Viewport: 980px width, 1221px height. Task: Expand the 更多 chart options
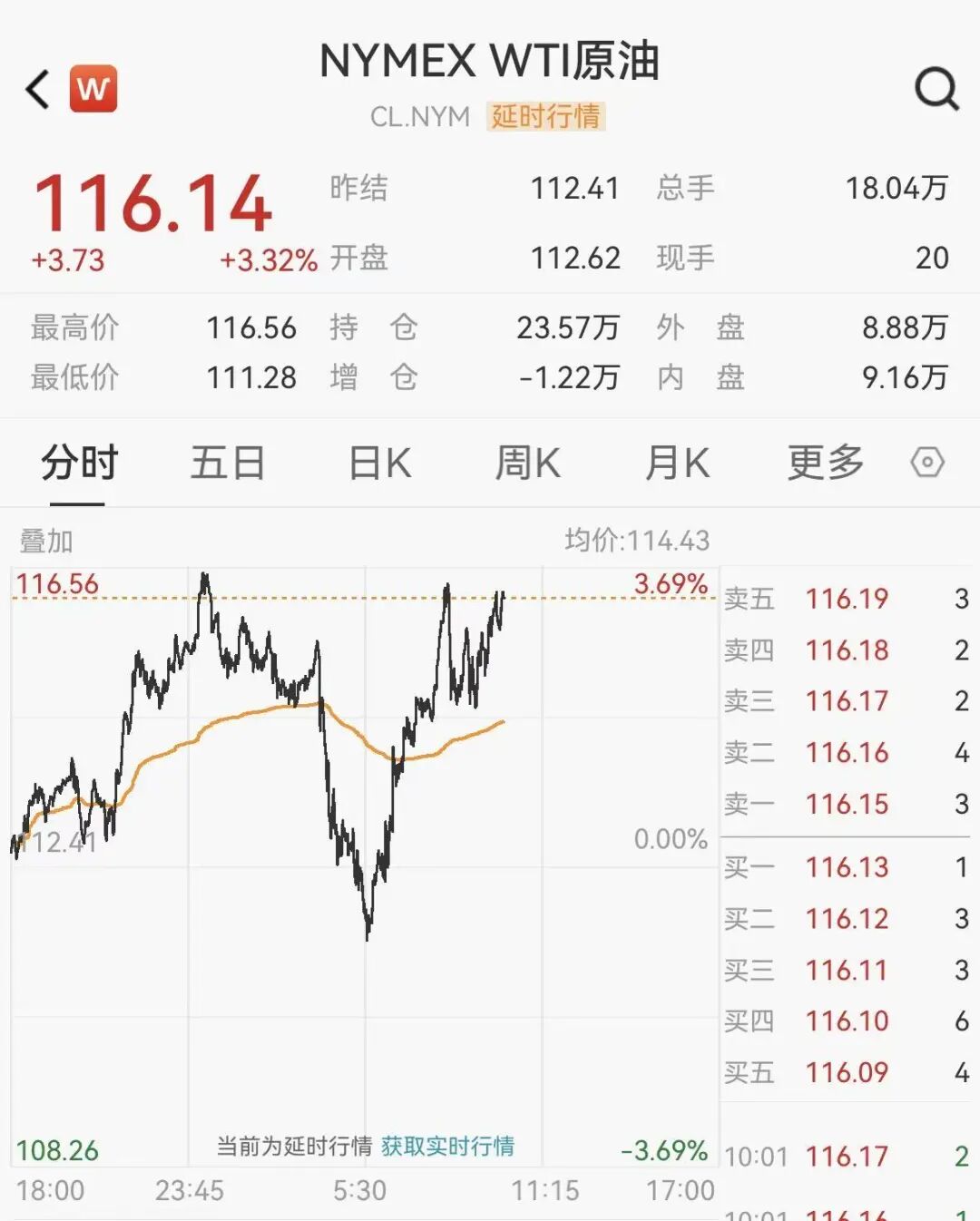click(x=825, y=464)
